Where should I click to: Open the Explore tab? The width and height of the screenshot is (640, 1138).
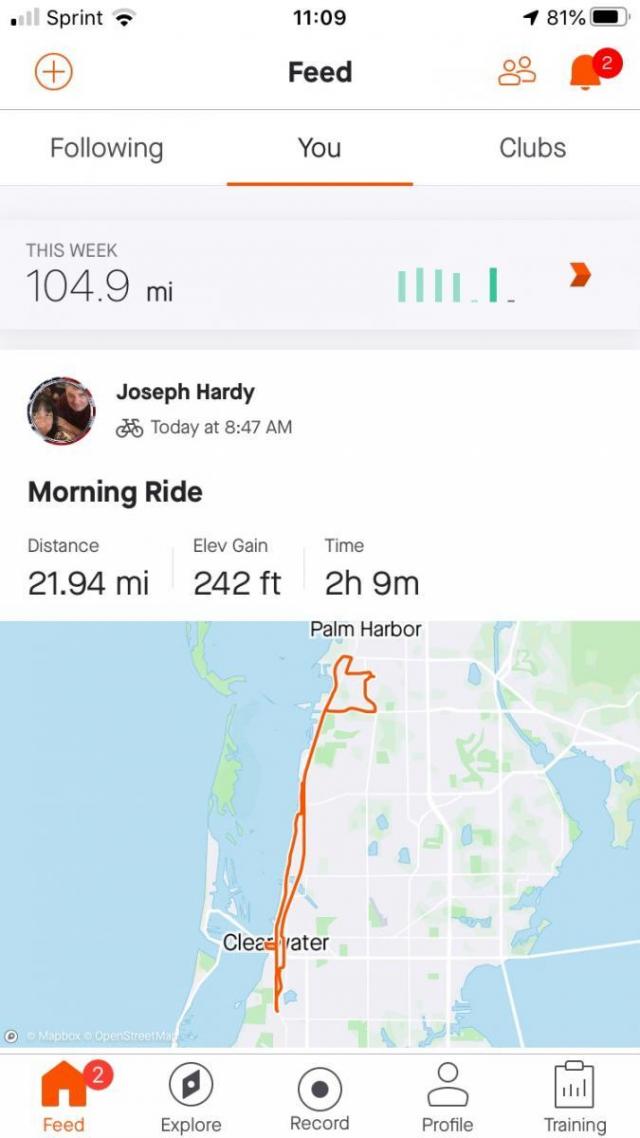[x=190, y=1096]
